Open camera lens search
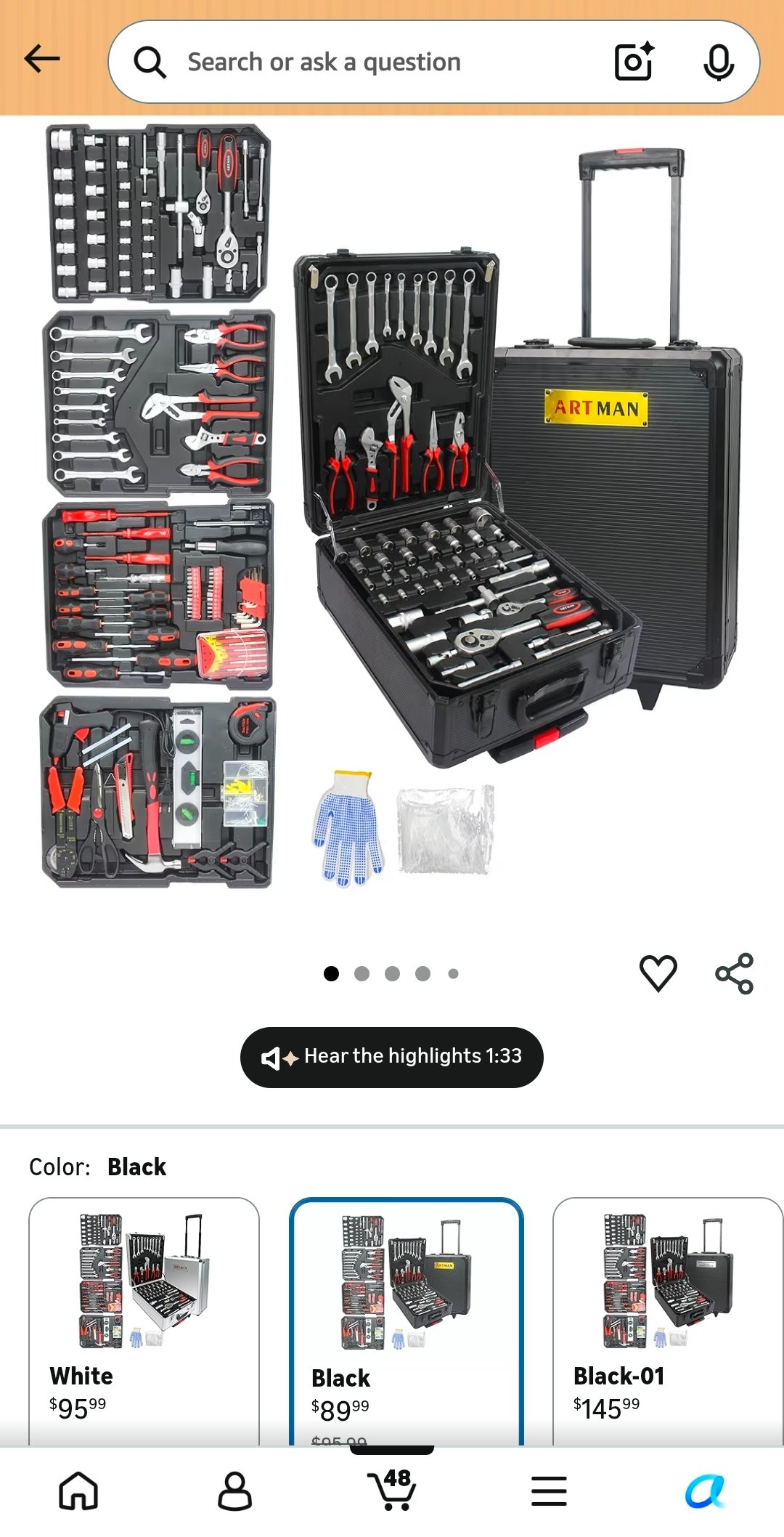The height and width of the screenshot is (1537, 784). tap(634, 62)
